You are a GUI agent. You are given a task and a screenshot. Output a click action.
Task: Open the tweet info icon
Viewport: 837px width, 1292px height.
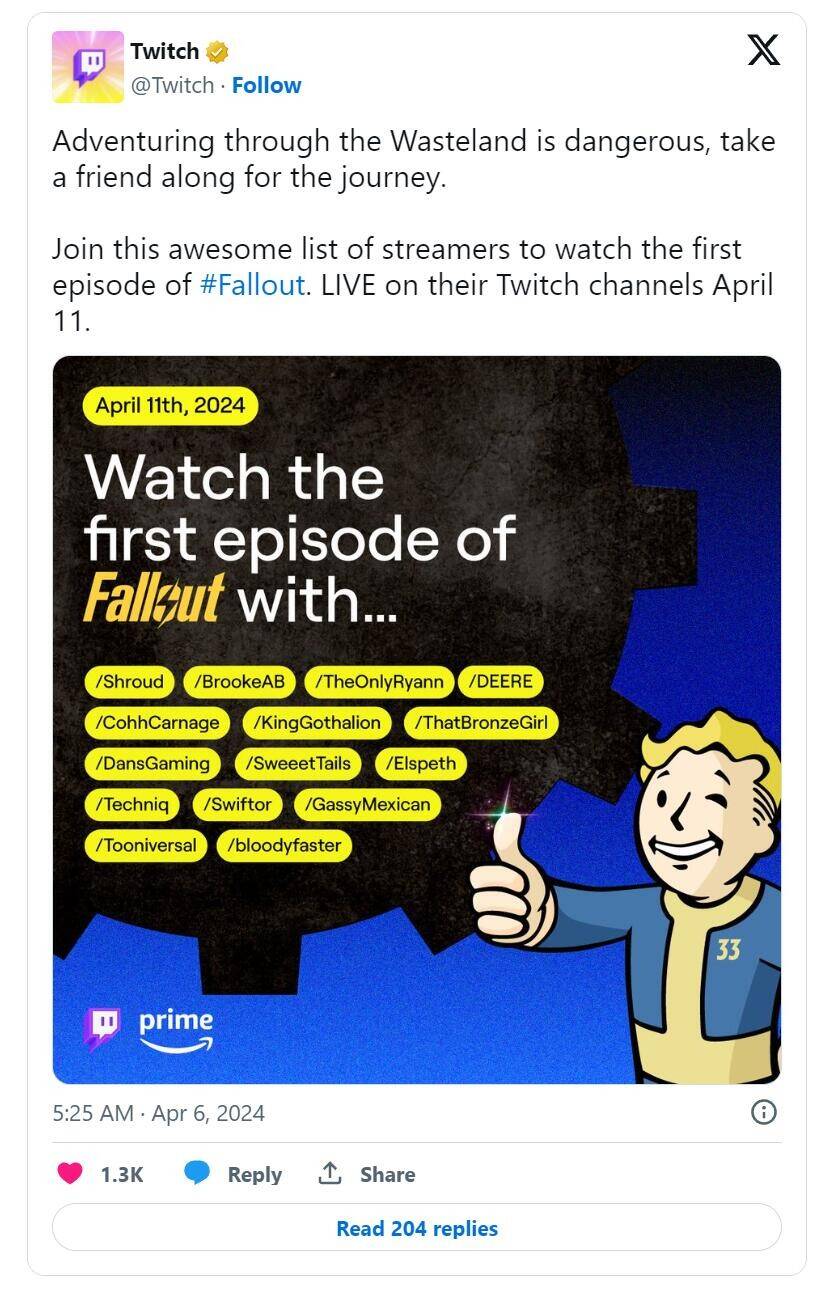tap(763, 1112)
